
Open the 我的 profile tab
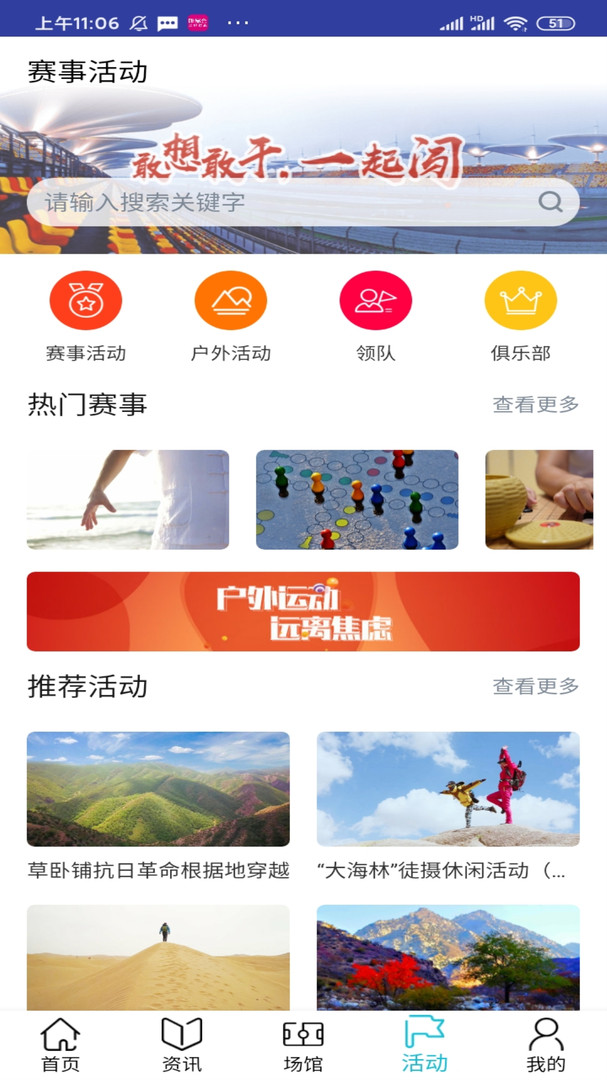coord(546,1045)
